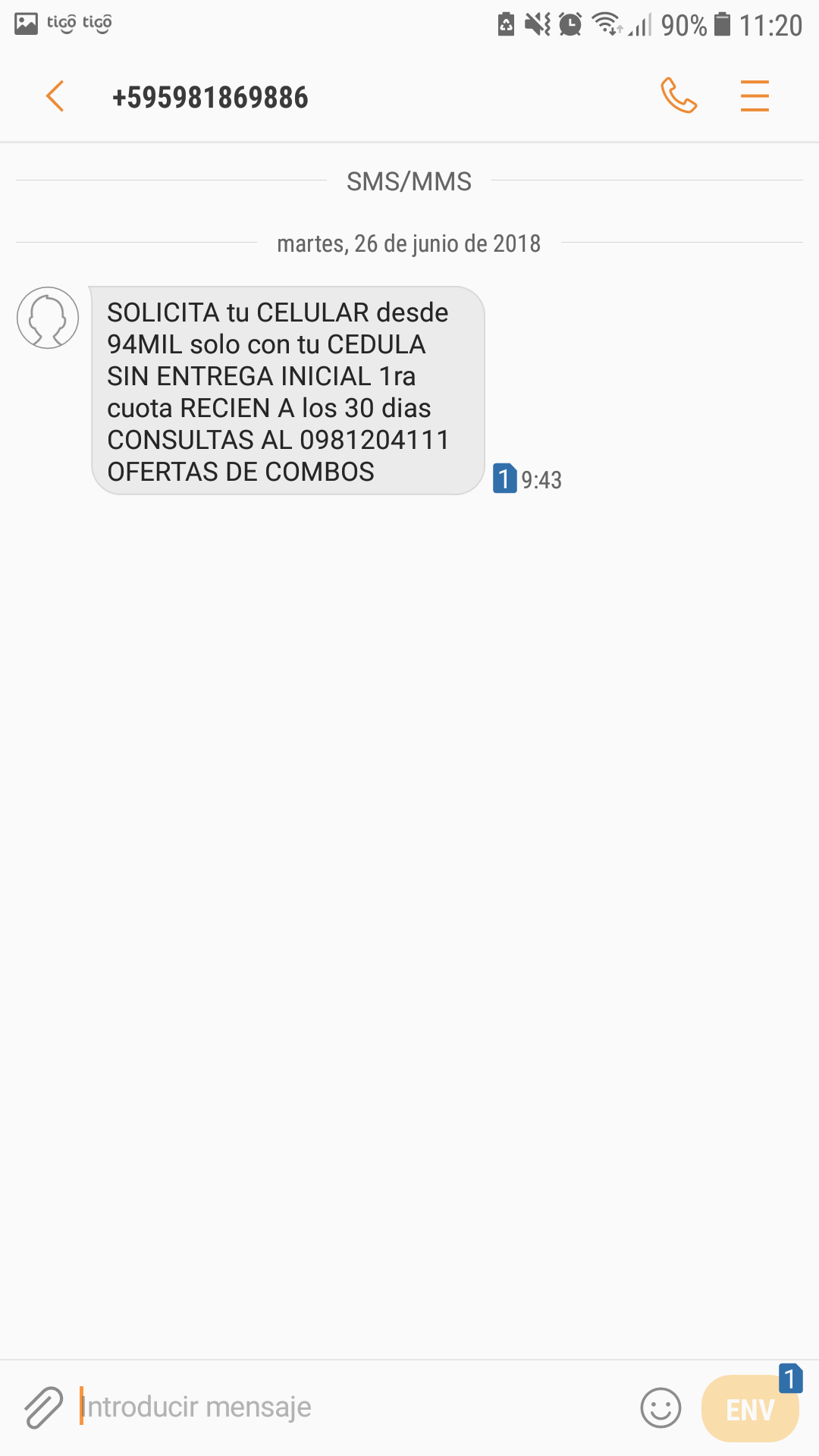This screenshot has width=819, height=1456.
Task: Tap the sender's contact avatar
Action: [x=48, y=318]
